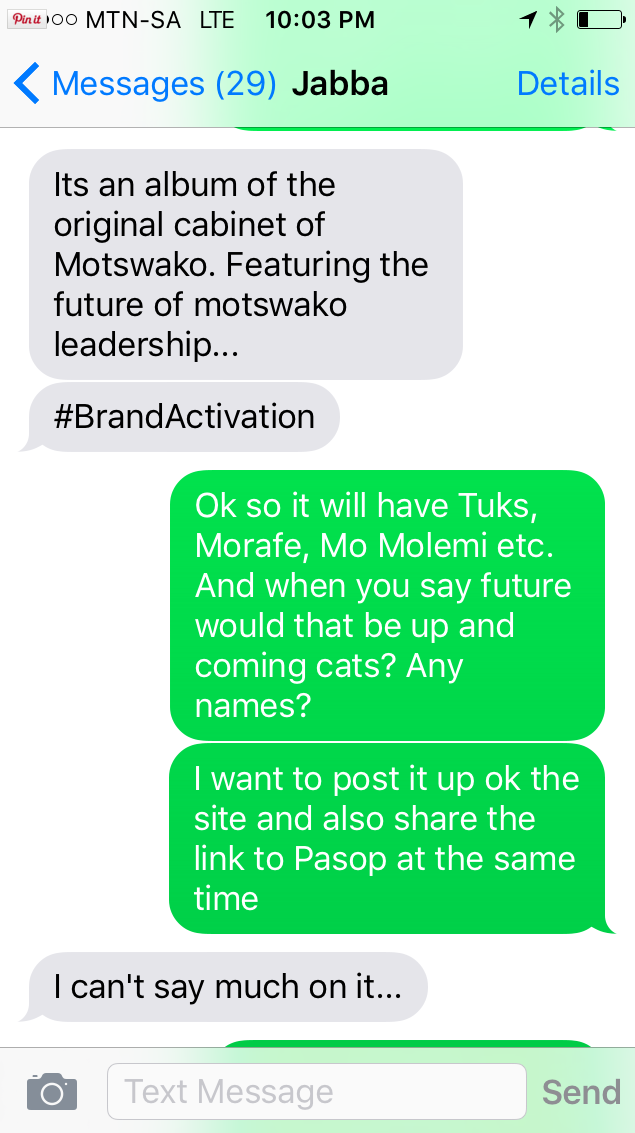Tap the Pin it button
Viewport: 635px width, 1133px height.
[x=27, y=20]
